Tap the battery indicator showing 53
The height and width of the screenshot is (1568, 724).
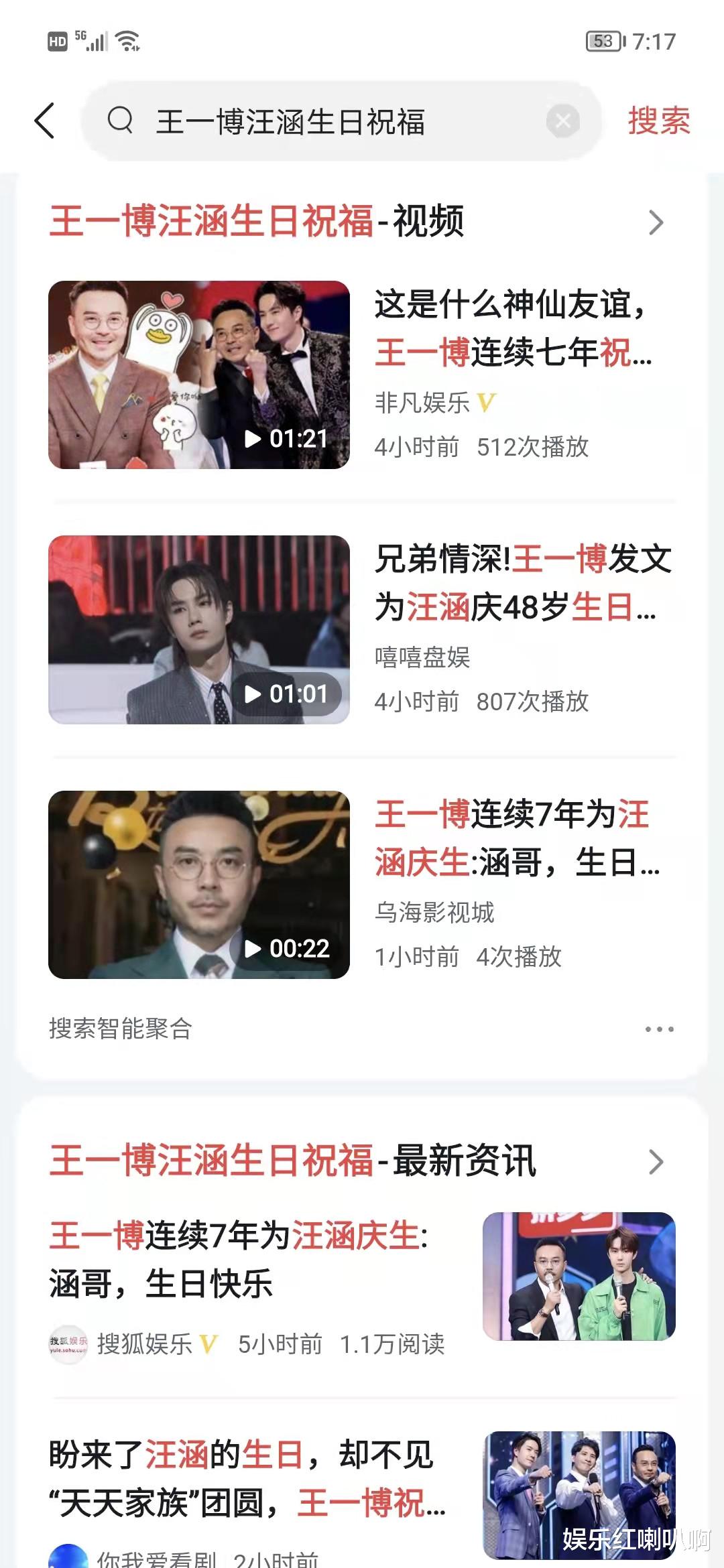pyautogui.click(x=601, y=42)
